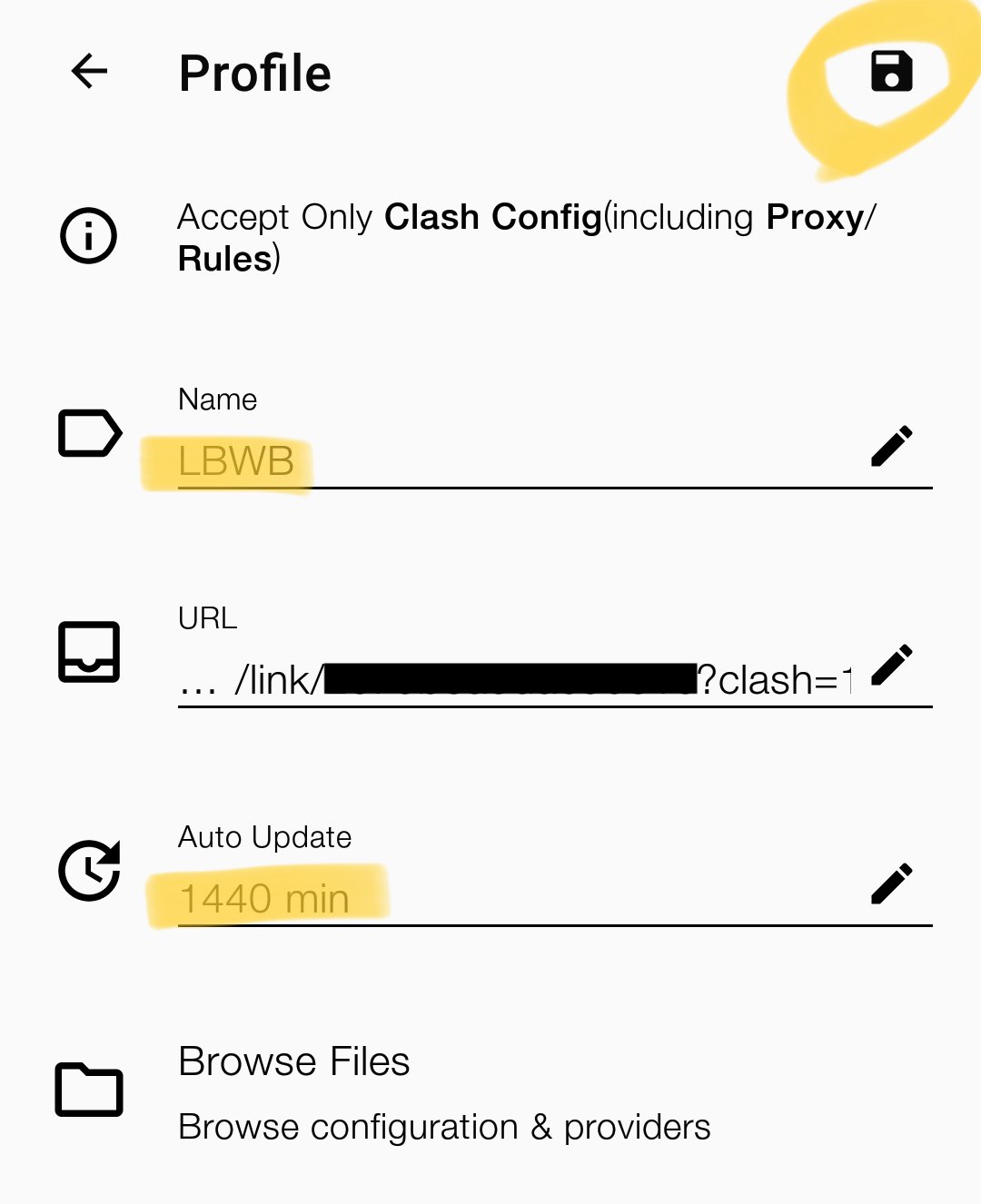The image size is (981, 1204).
Task: Edit the profile URL field
Action: [891, 666]
